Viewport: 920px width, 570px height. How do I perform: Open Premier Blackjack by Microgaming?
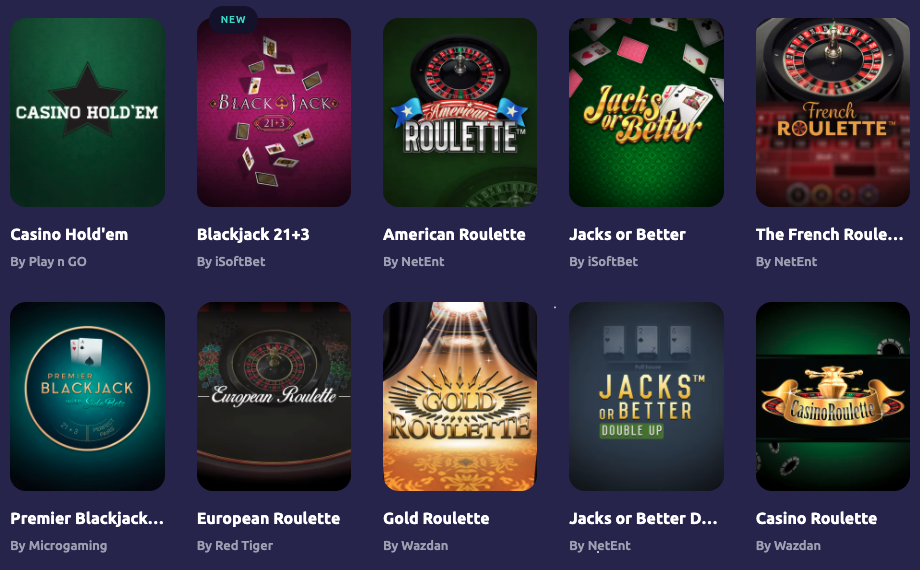87,396
